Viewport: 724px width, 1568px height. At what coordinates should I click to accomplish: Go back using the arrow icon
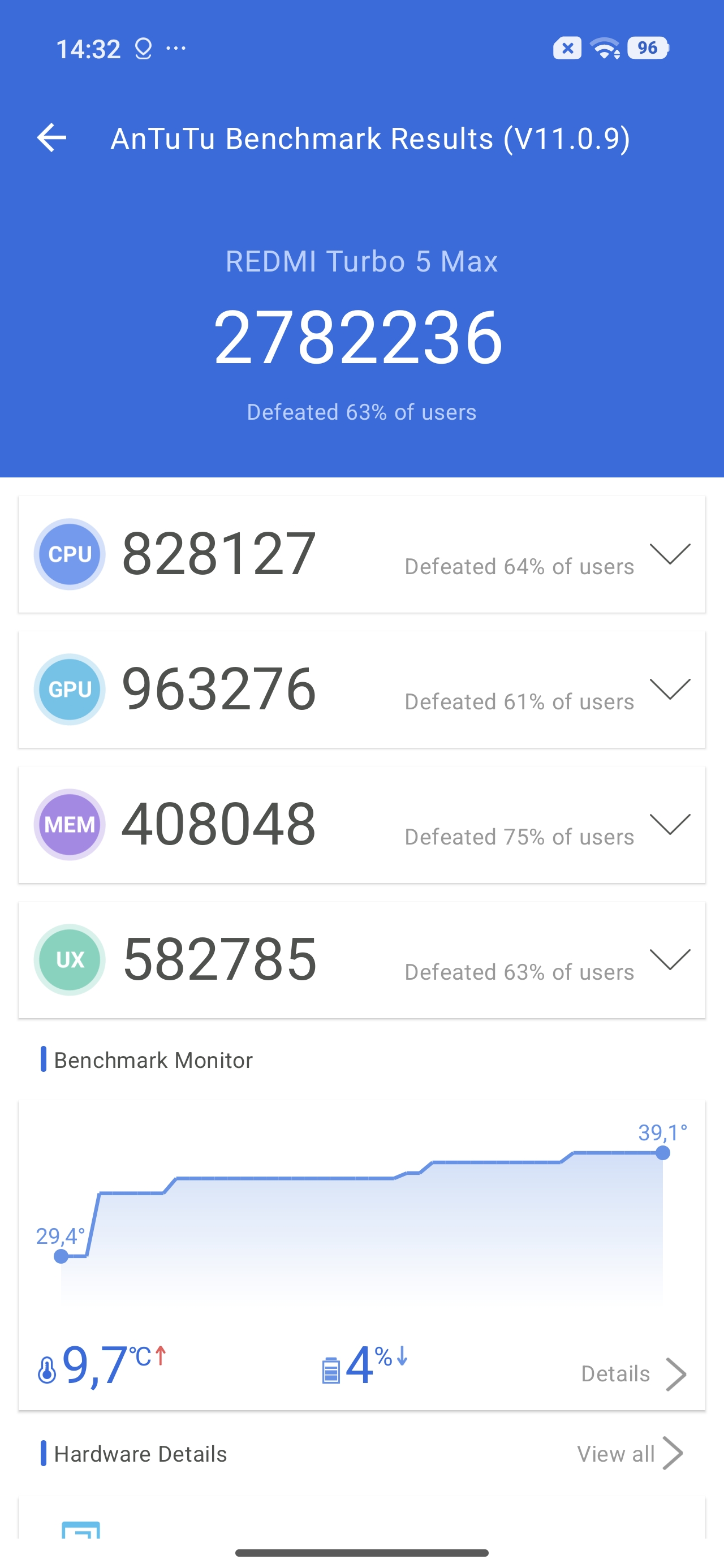click(x=52, y=137)
